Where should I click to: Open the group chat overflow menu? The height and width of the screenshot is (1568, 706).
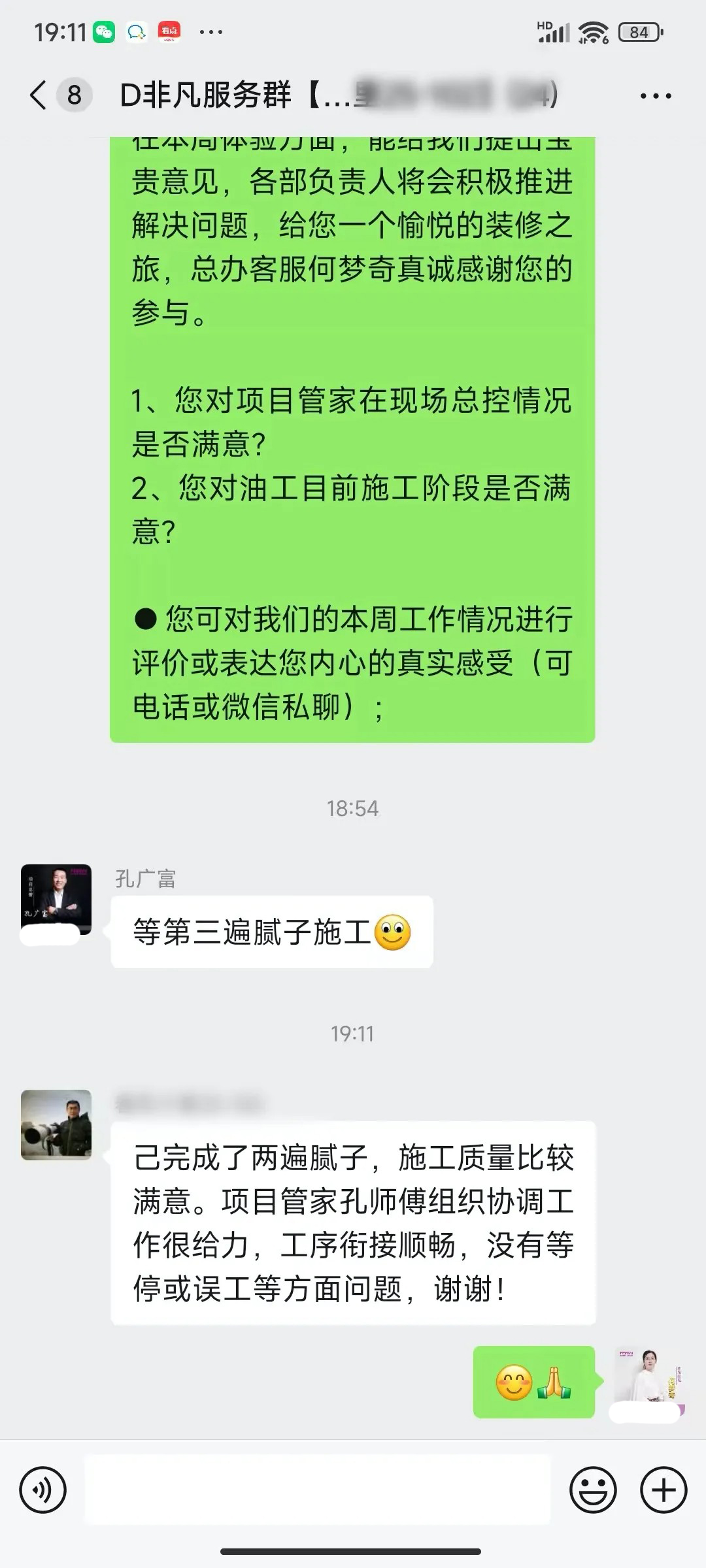tap(655, 96)
